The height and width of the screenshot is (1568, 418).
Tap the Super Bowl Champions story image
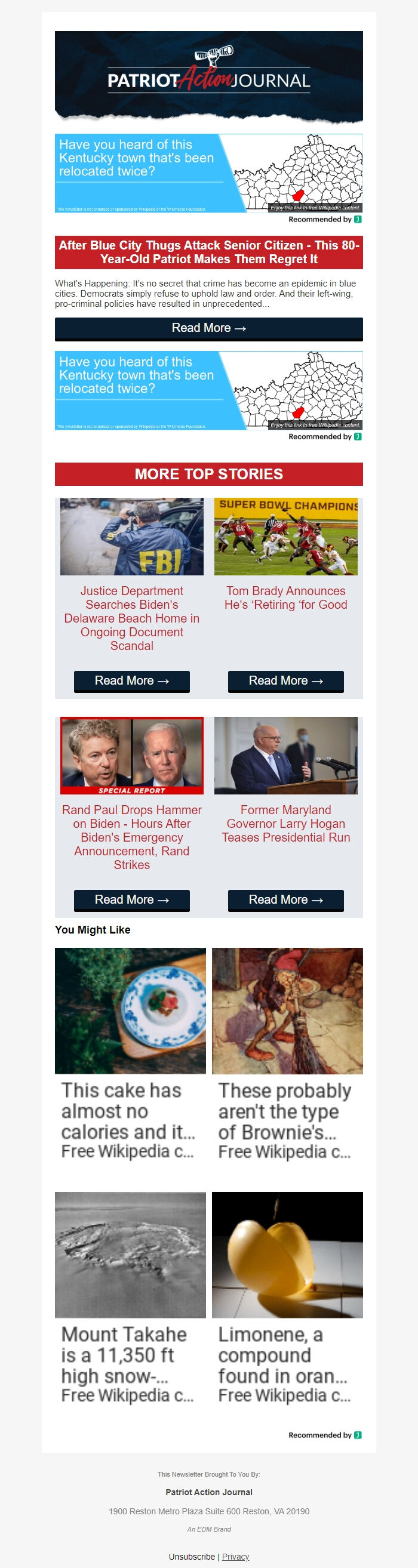[286, 536]
